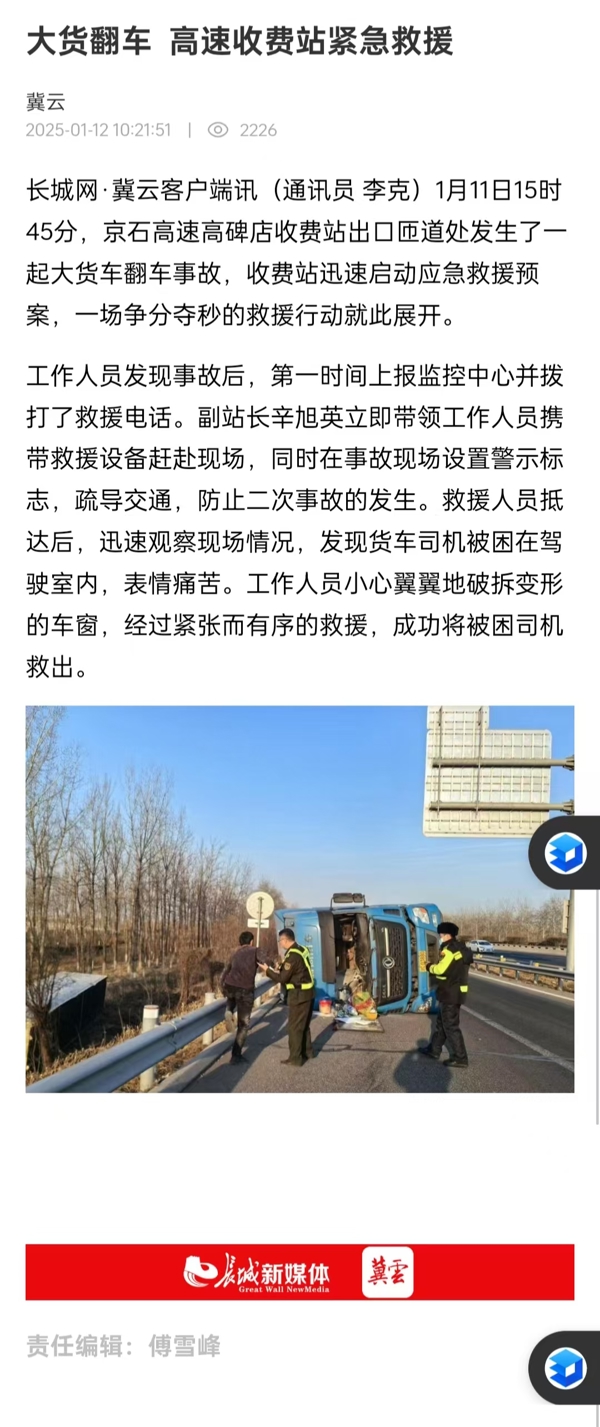Open the overturned truck photo full-screen
This screenshot has height=1427, width=600.
pyautogui.click(x=300, y=898)
